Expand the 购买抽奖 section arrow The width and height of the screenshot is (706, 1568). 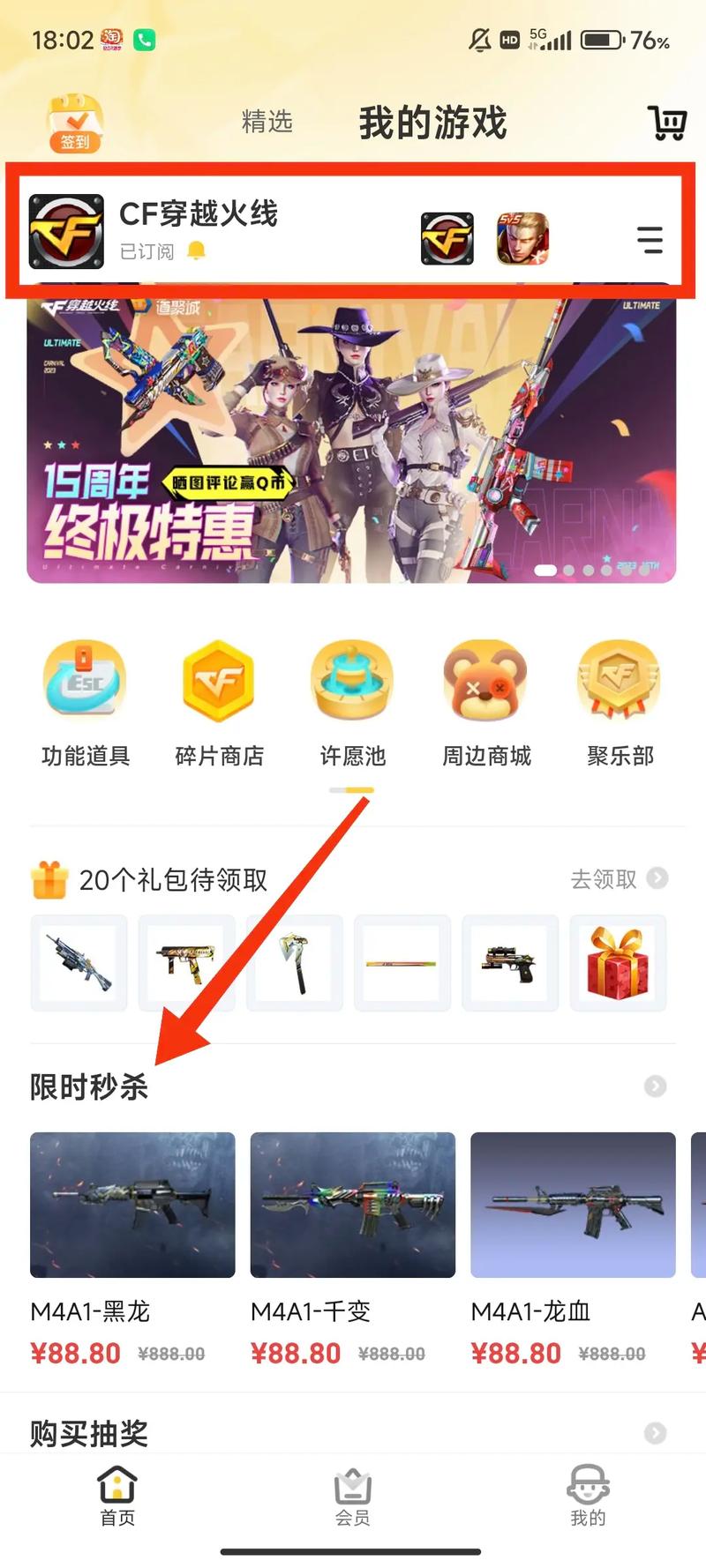pos(655,1433)
